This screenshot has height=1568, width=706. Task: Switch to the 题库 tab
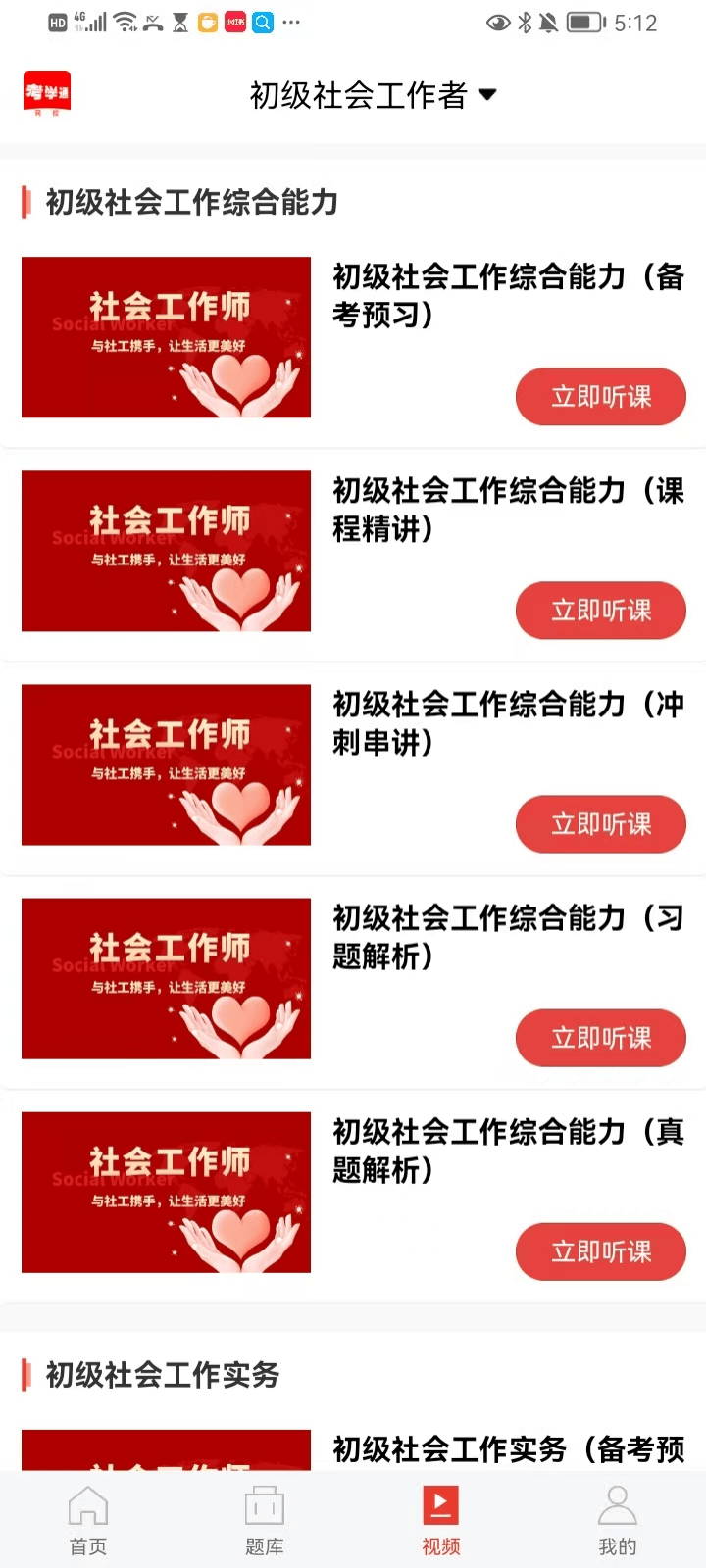(265, 1519)
